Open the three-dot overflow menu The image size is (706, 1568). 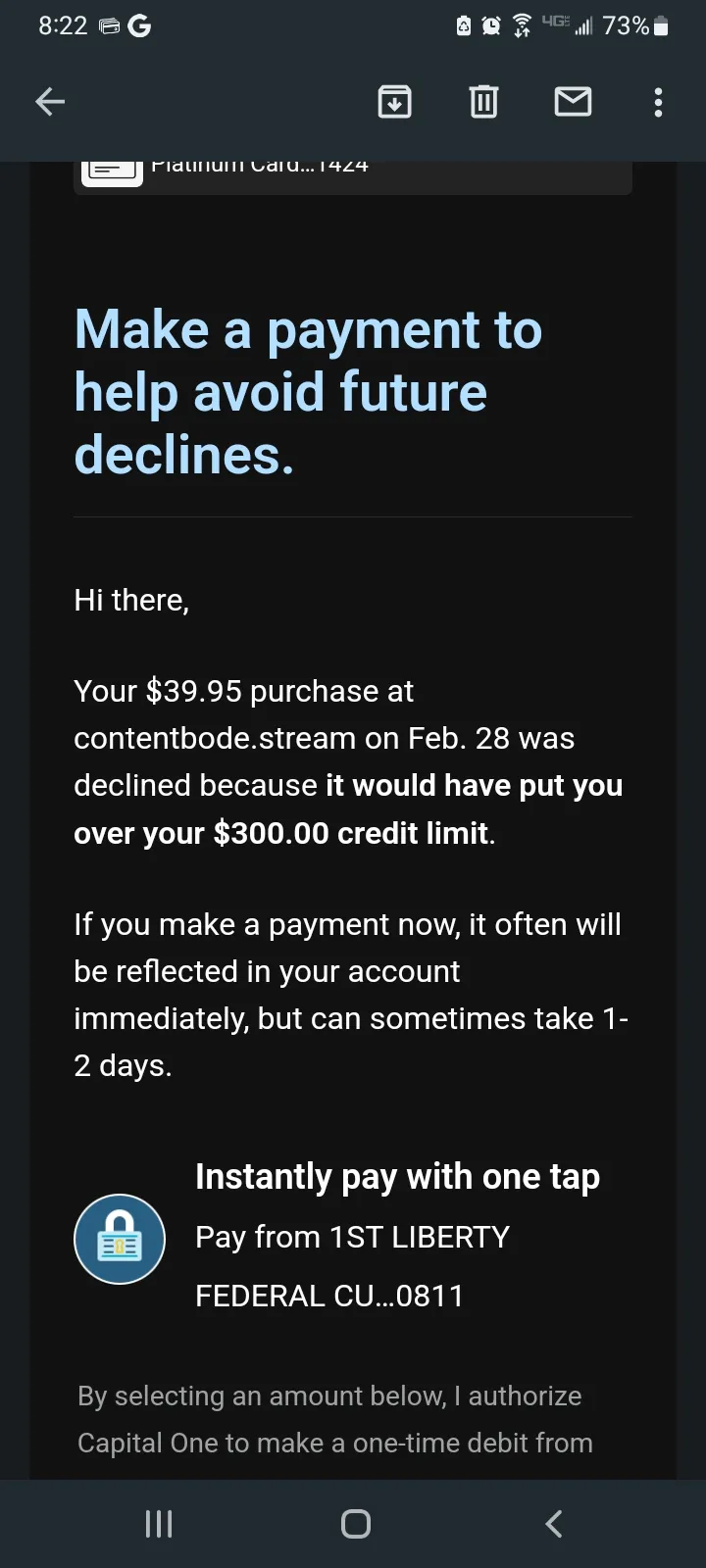pos(658,102)
